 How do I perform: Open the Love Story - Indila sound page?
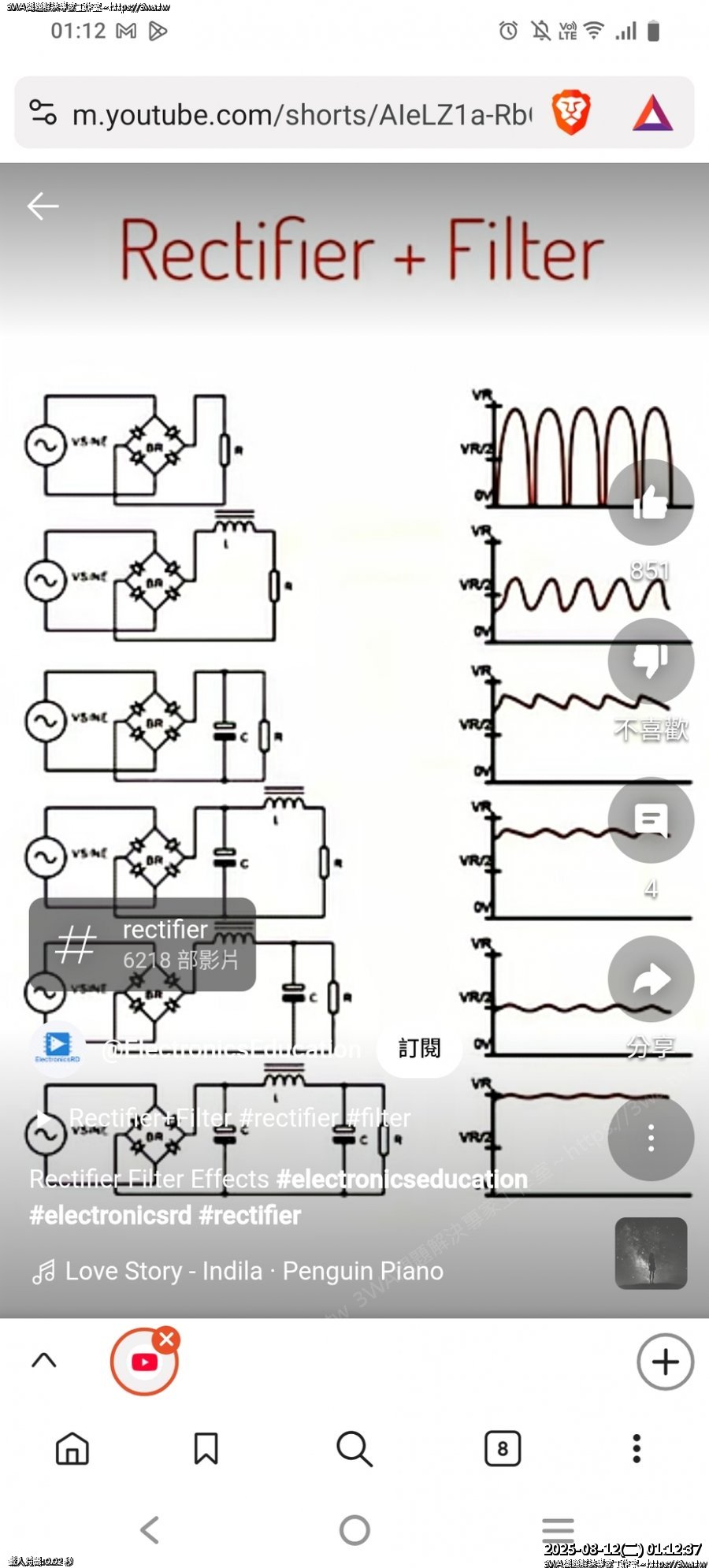click(x=254, y=1270)
